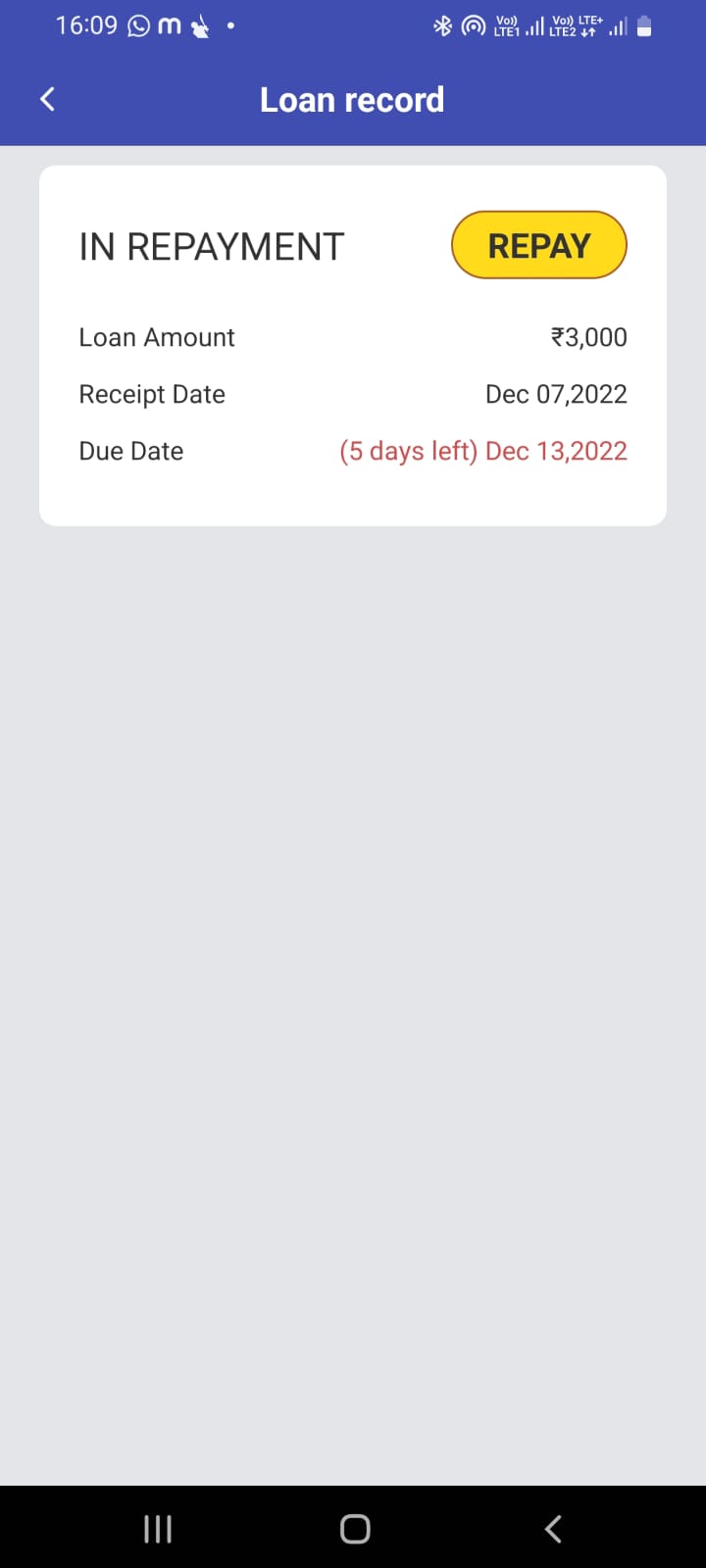This screenshot has height=1568, width=706.
Task: Open the recent apps overview
Action: (x=158, y=1528)
